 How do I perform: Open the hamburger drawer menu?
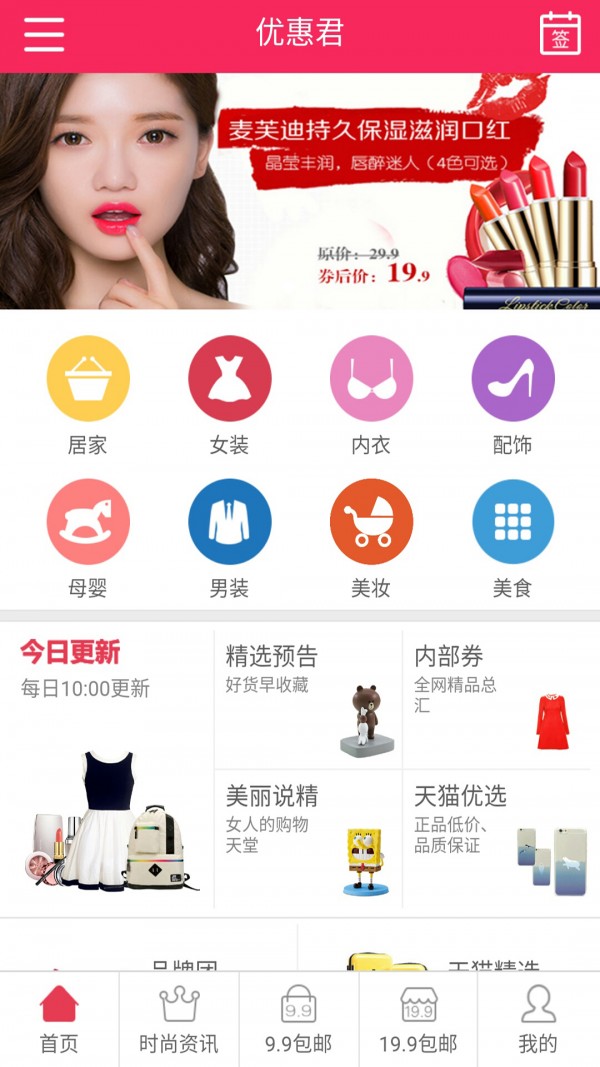(x=44, y=34)
